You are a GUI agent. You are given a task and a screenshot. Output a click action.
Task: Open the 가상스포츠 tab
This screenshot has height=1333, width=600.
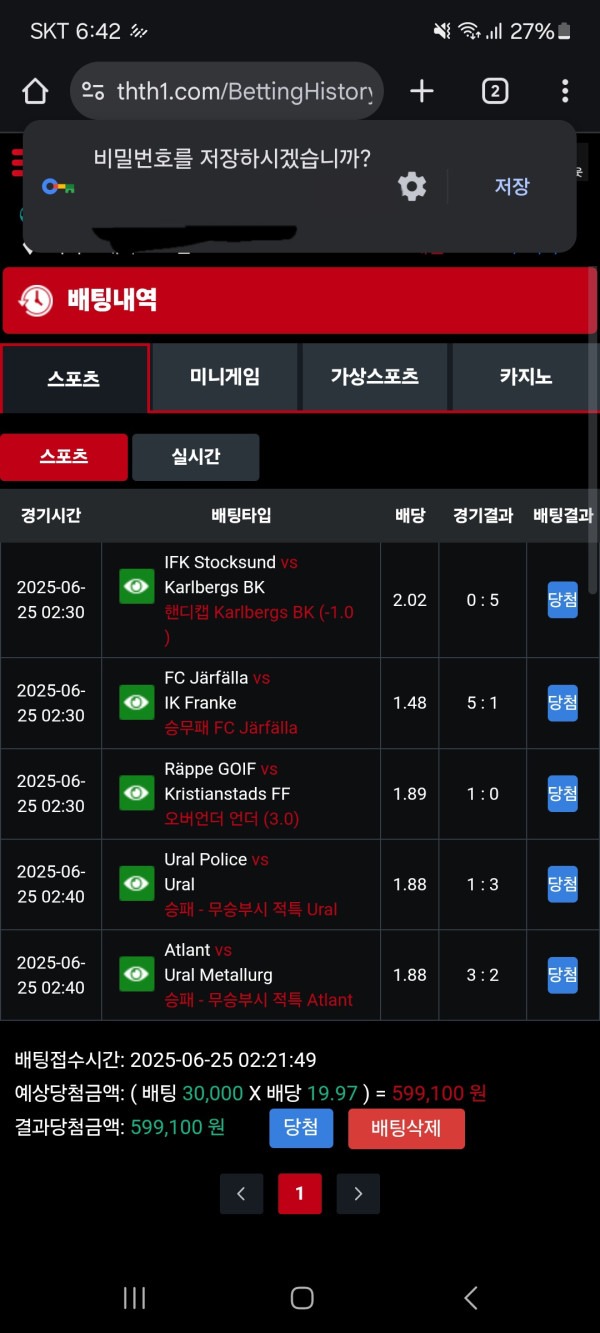(375, 377)
